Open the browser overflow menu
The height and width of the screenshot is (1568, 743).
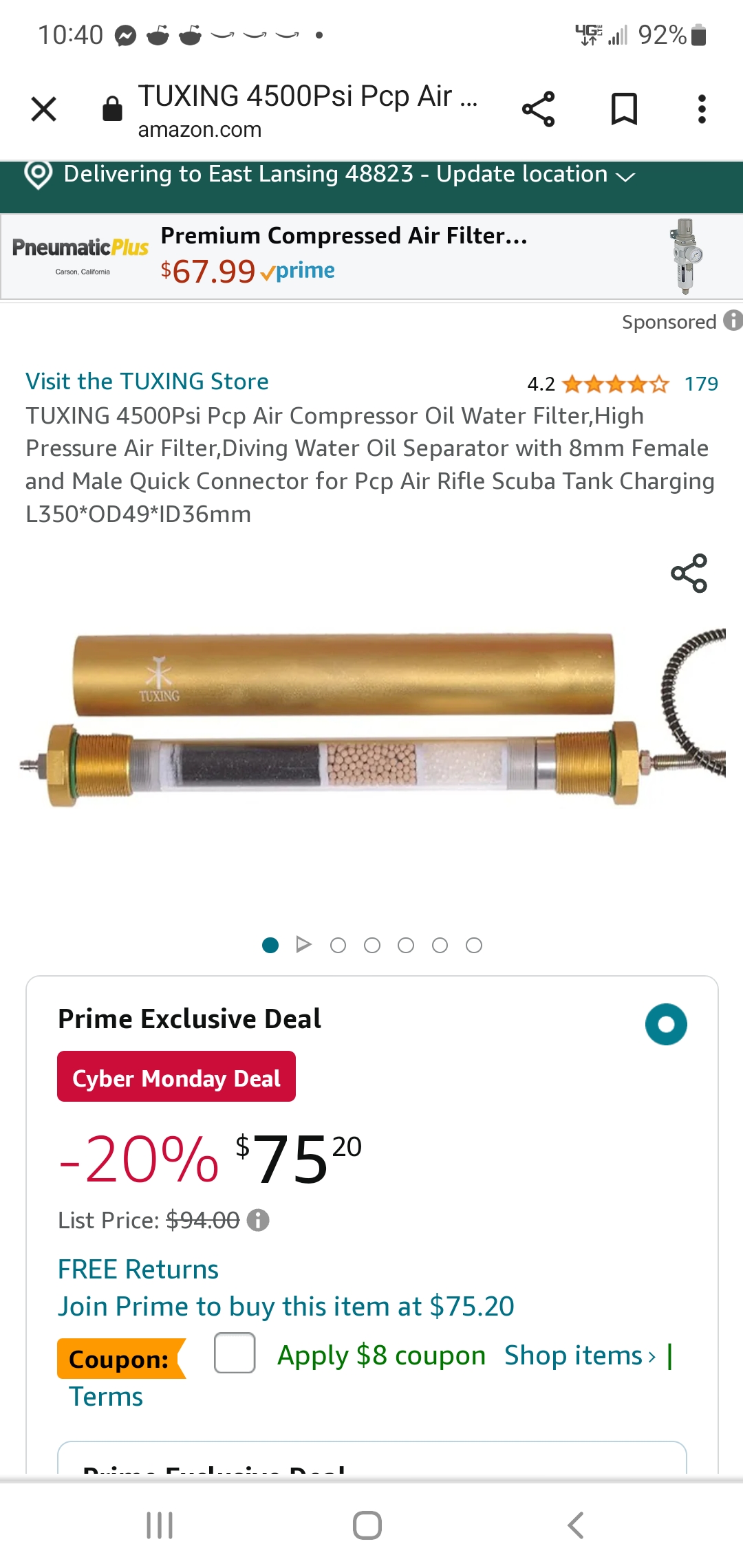(x=701, y=109)
